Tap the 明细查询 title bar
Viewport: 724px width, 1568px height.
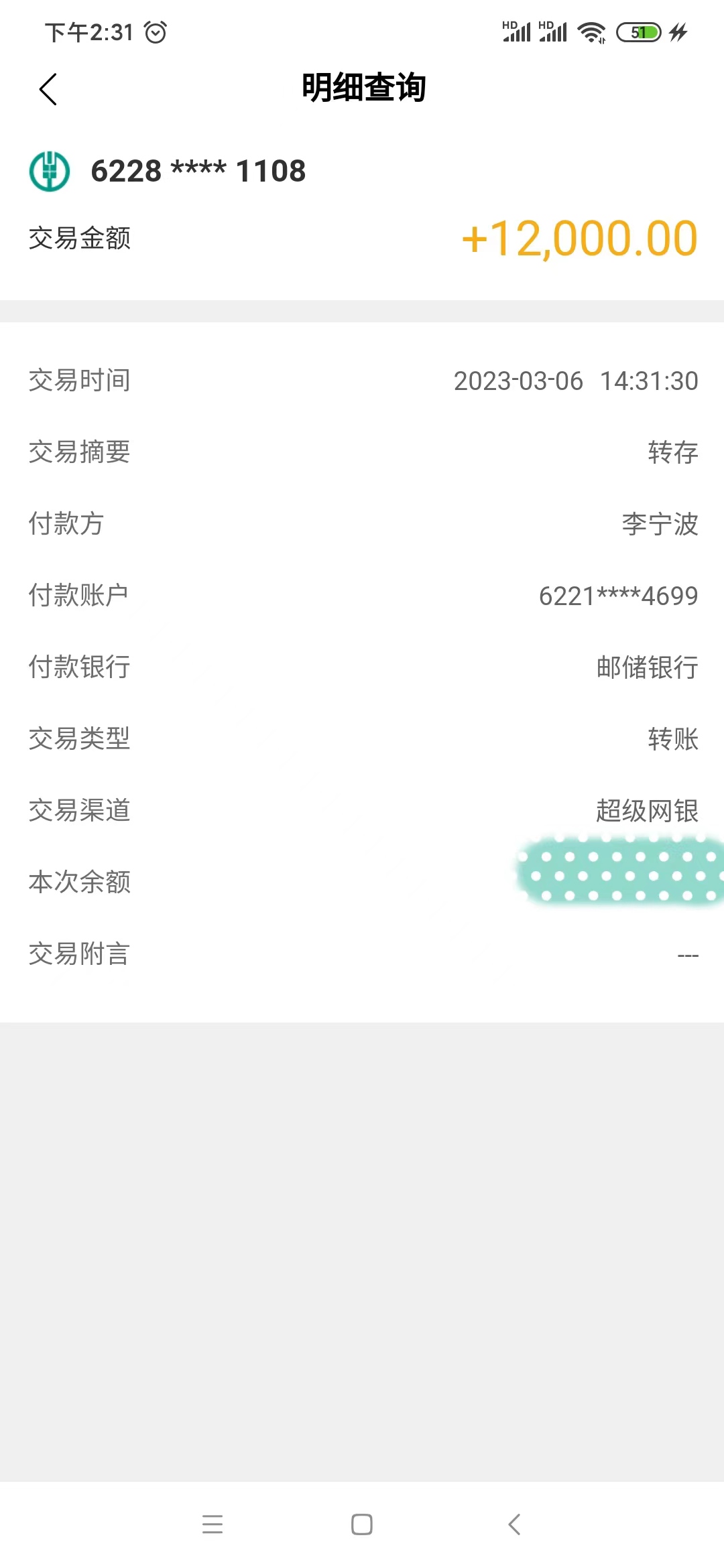[362, 88]
